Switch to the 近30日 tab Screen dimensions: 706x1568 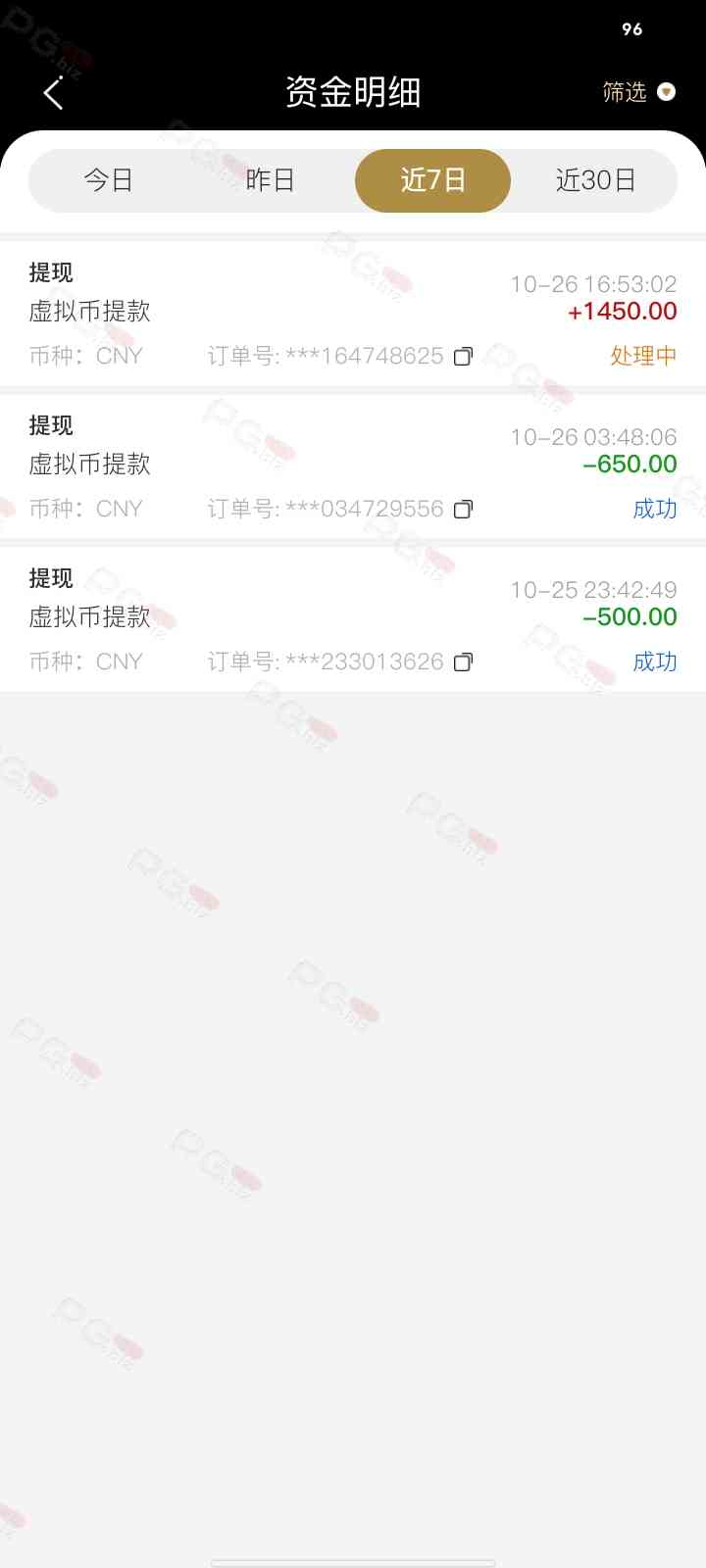click(x=595, y=180)
